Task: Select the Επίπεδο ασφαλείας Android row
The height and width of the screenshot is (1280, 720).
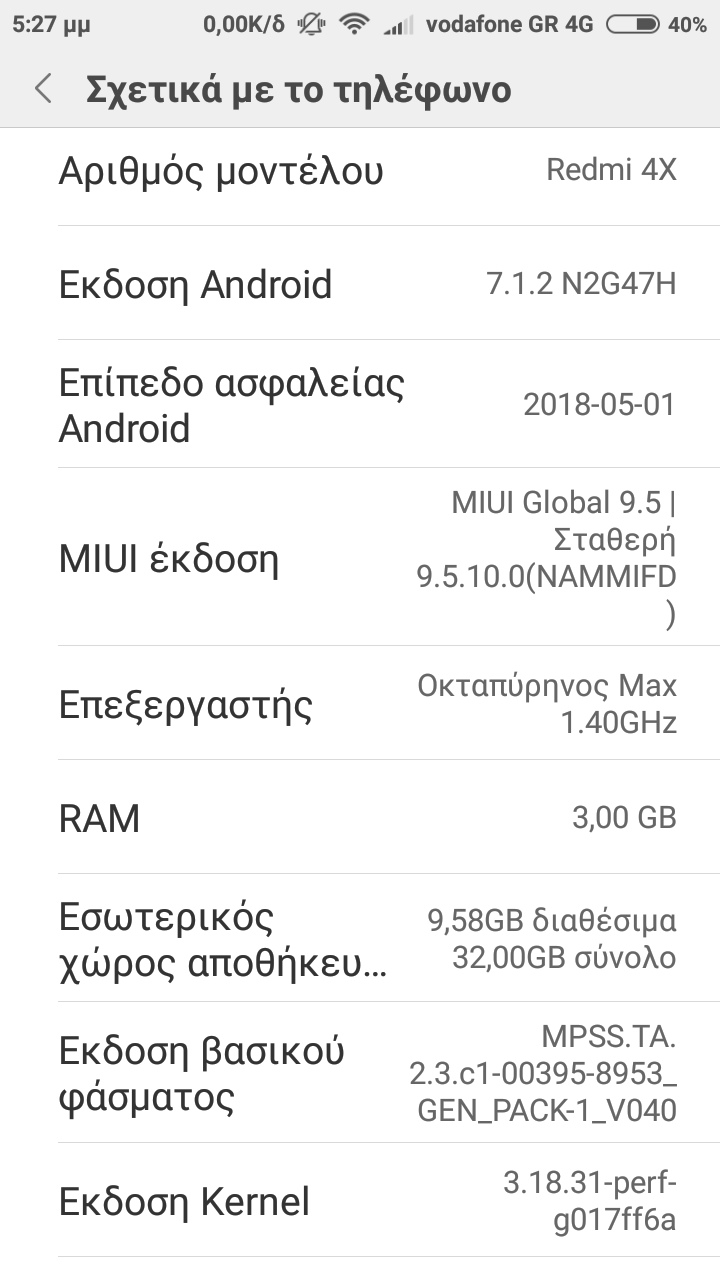Action: [360, 405]
